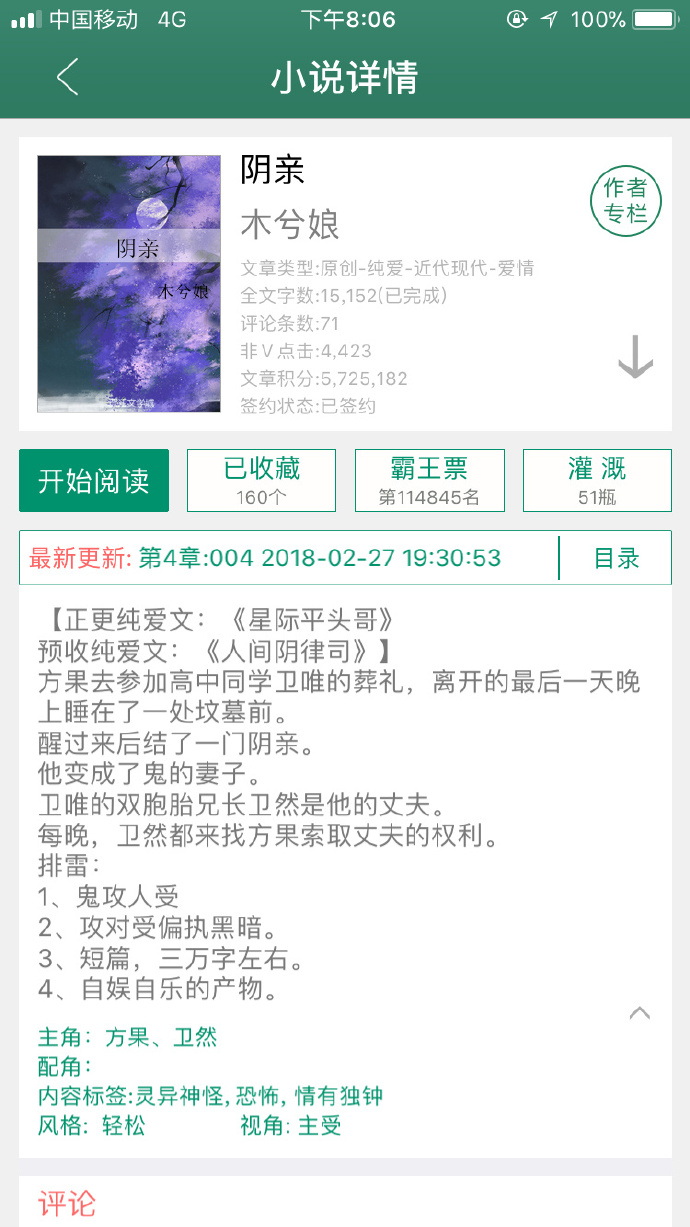690x1227 pixels.
Task: Open latest chapter 第4章:004
Action: point(319,558)
